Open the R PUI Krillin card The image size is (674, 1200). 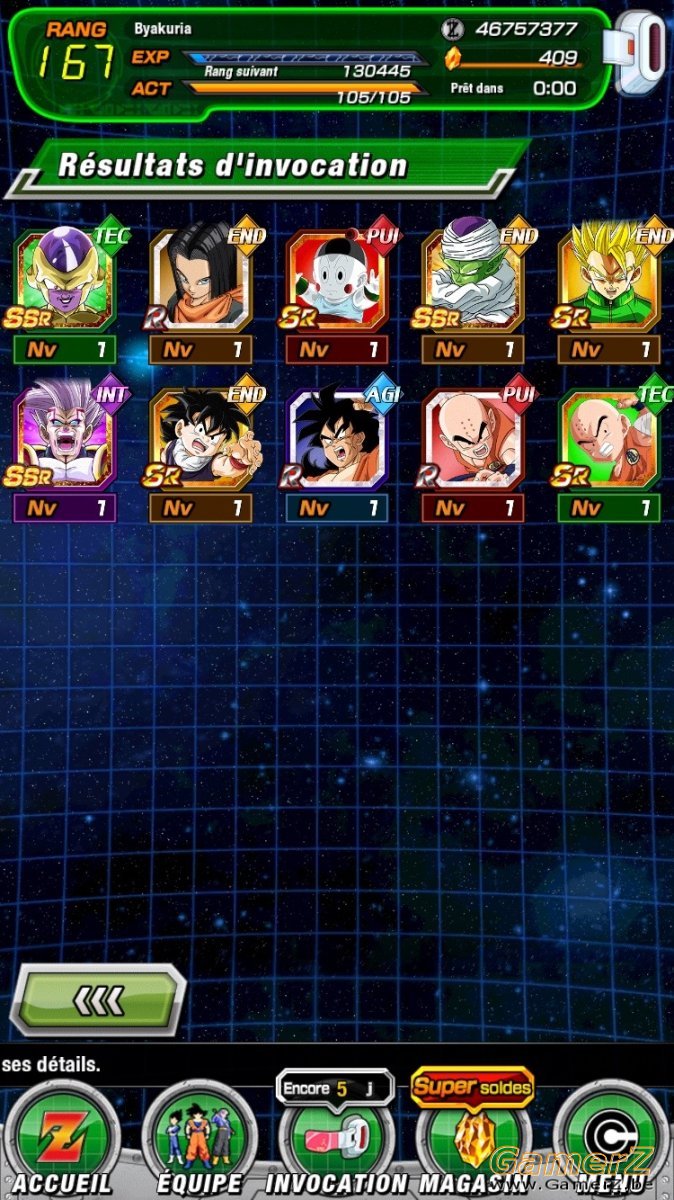474,449
